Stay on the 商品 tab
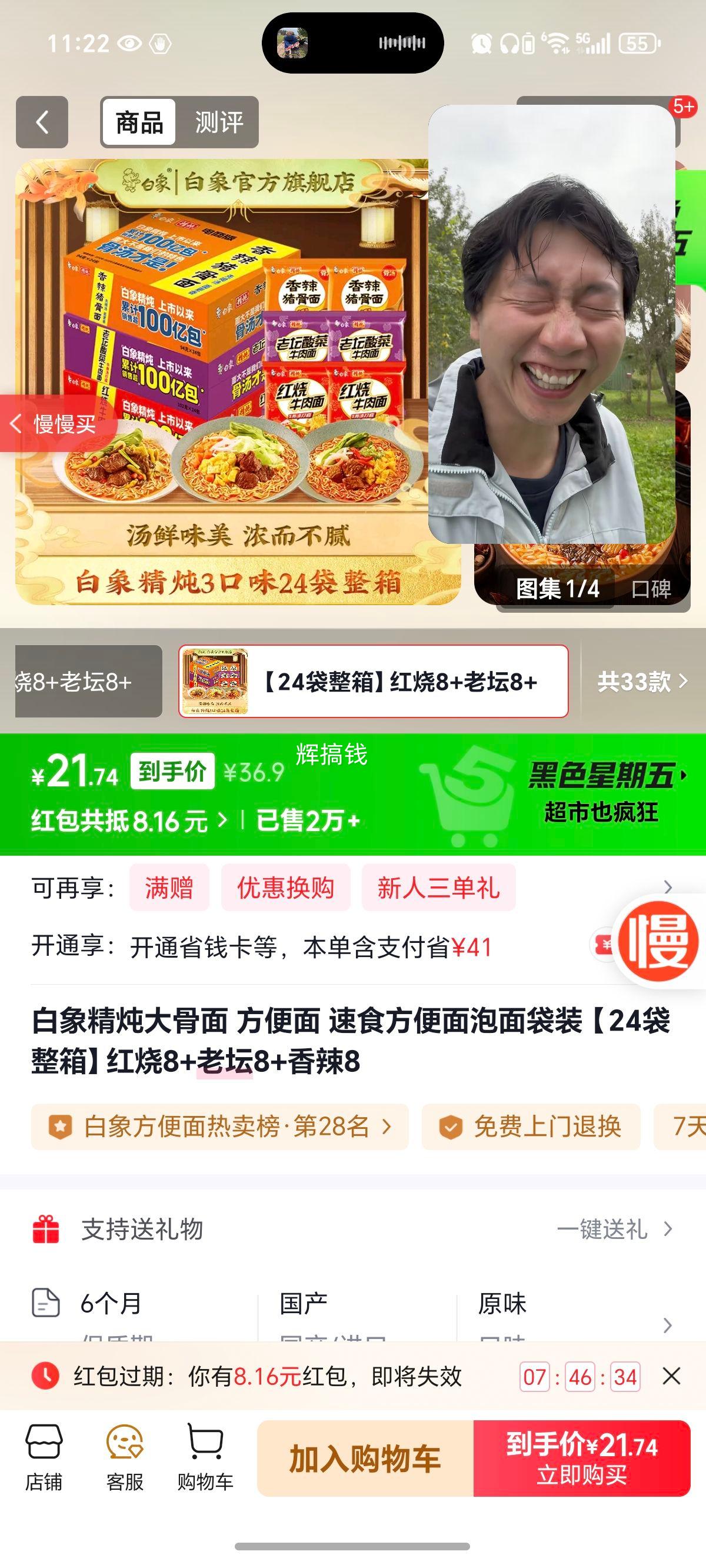 139,123
